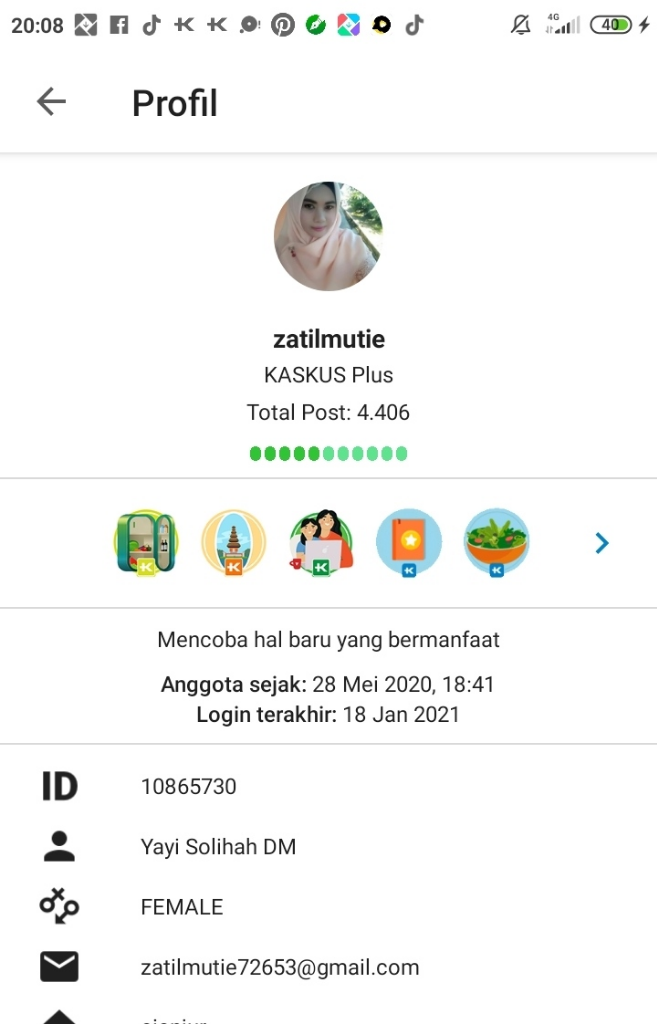The width and height of the screenshot is (657, 1024).
Task: View zatilmutie's profile picture
Action: point(328,236)
